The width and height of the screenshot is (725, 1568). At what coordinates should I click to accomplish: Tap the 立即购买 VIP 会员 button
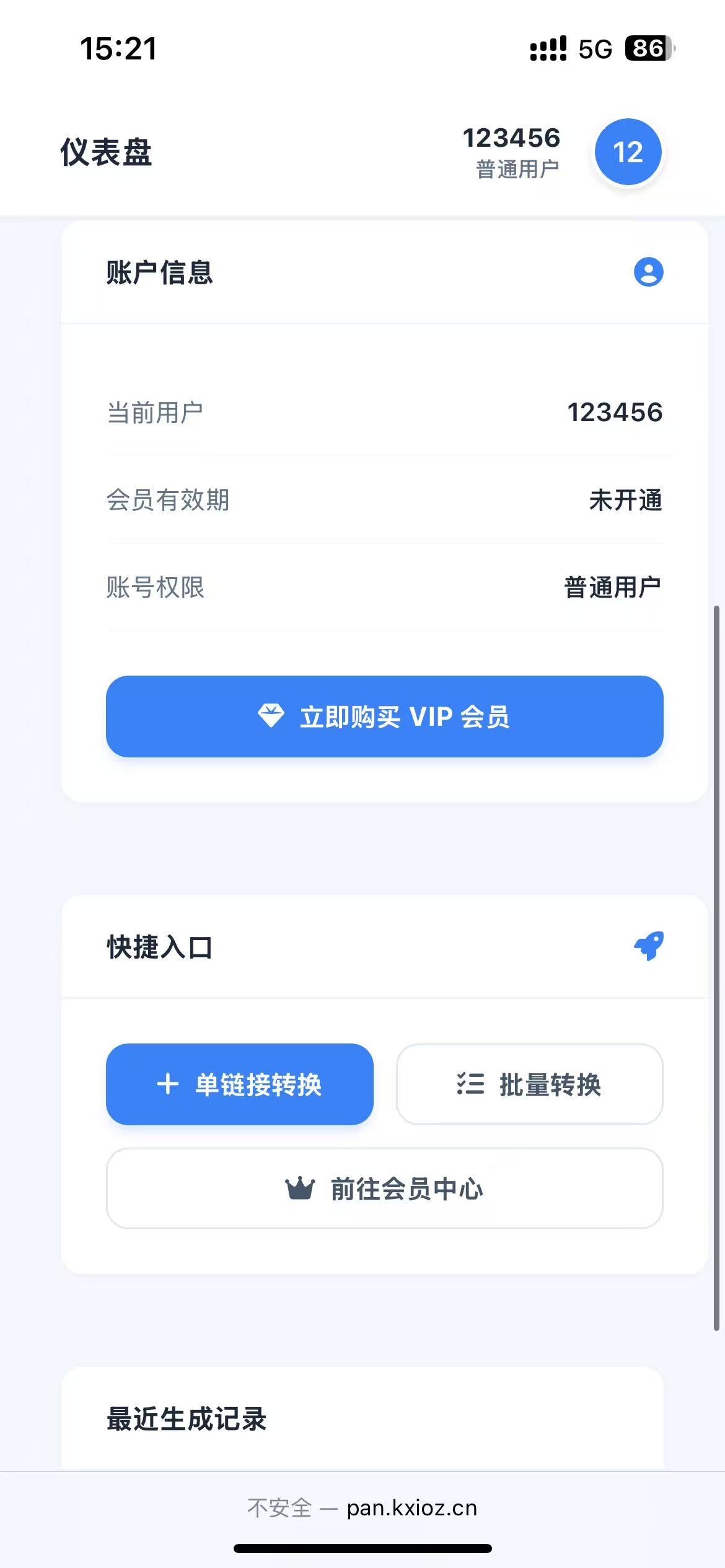(x=384, y=716)
